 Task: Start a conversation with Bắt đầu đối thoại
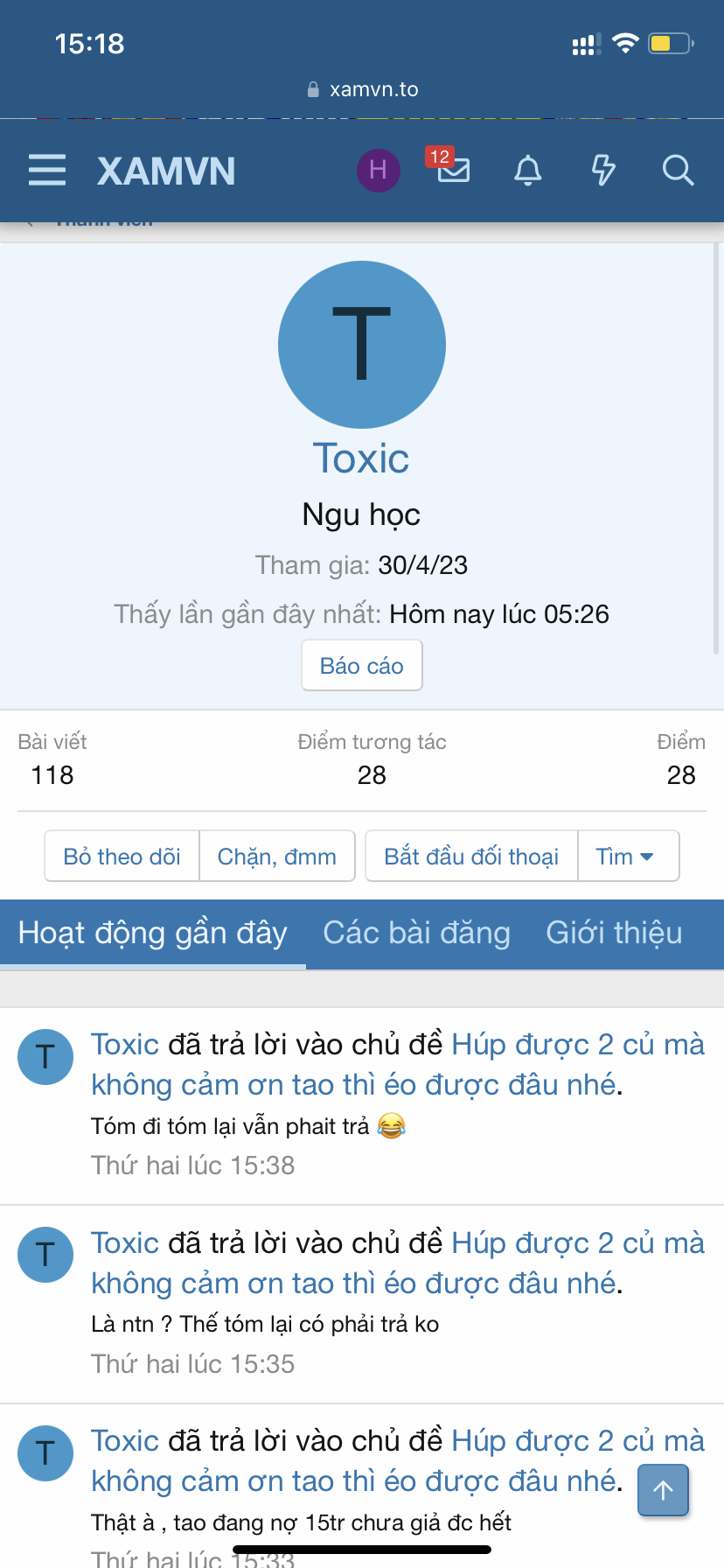[x=471, y=856]
